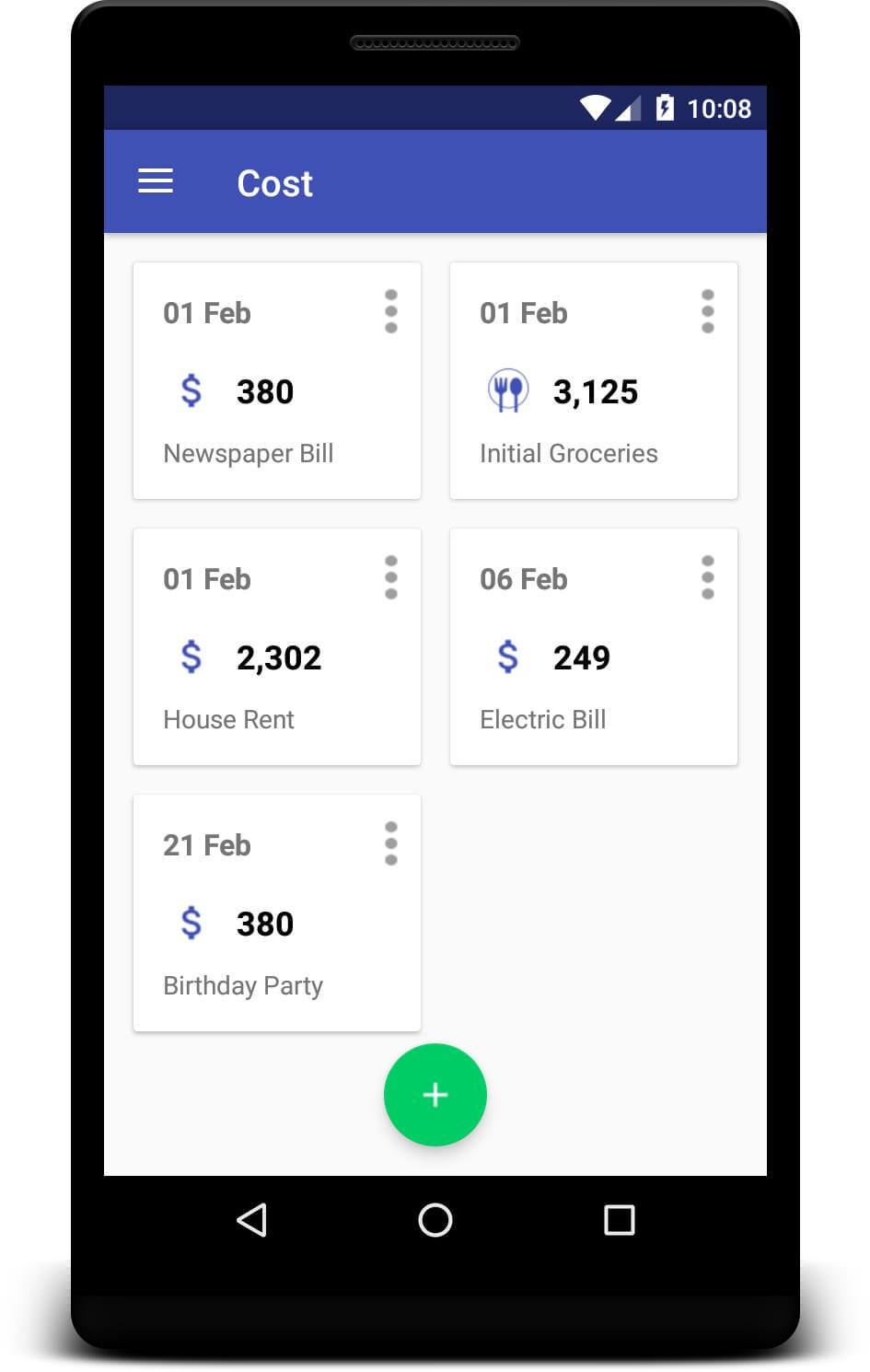Viewport: 870px width, 1372px height.
Task: Go back using system back button
Action: pos(252,1220)
